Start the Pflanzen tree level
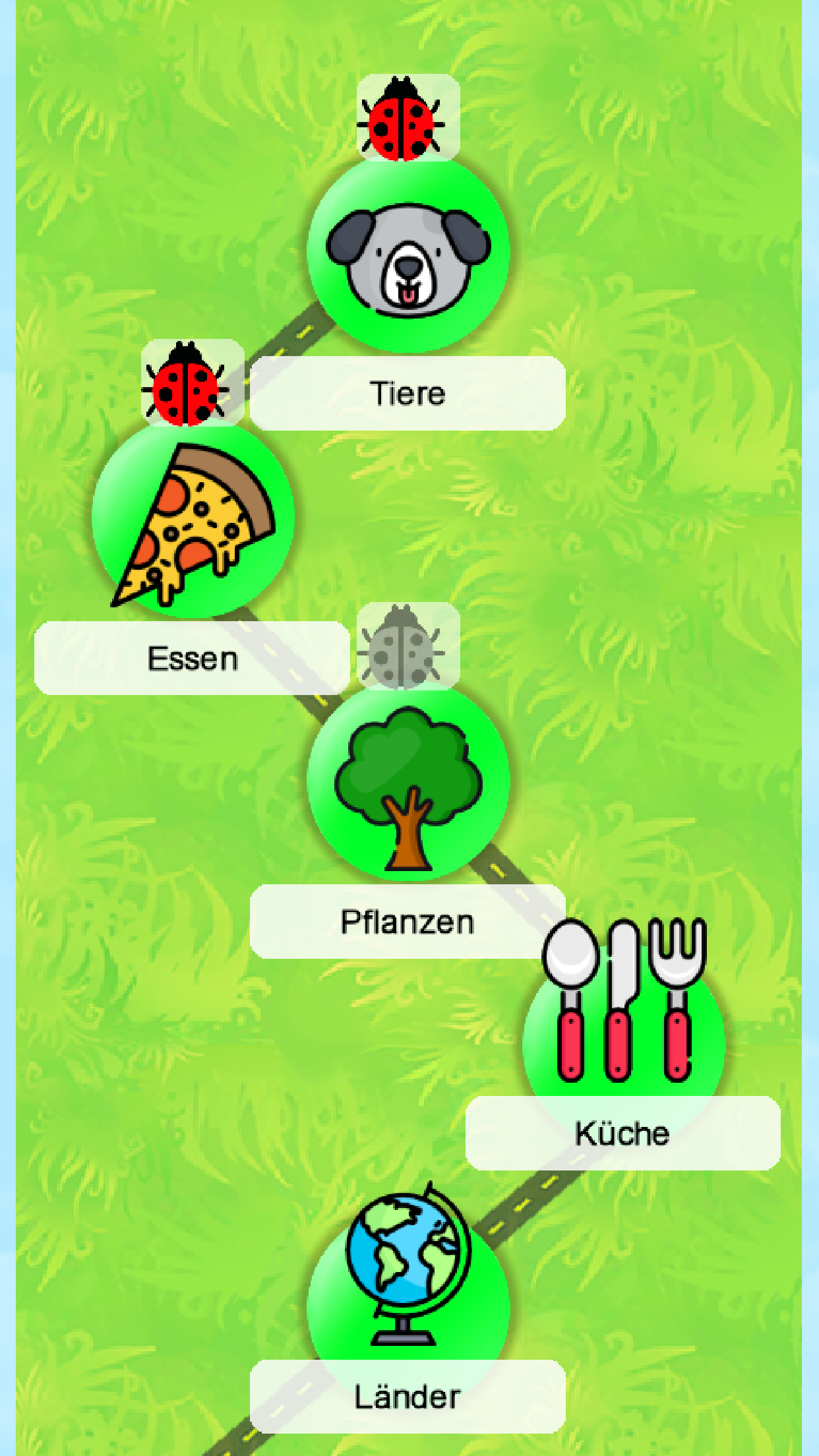Viewport: 819px width, 1456px height. [x=408, y=785]
